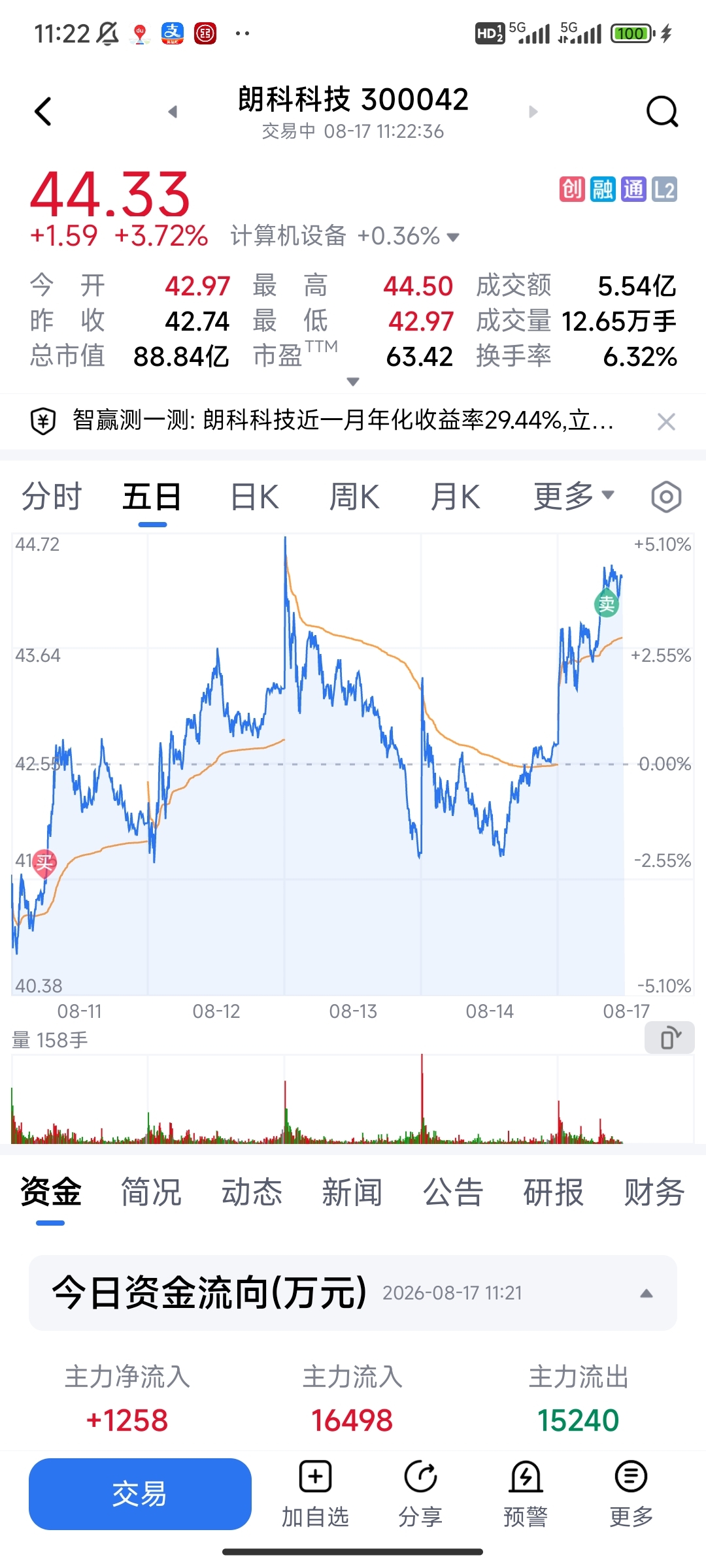The image size is (706, 1568).
Task: Go back using the top-left arrow
Action: 43,112
